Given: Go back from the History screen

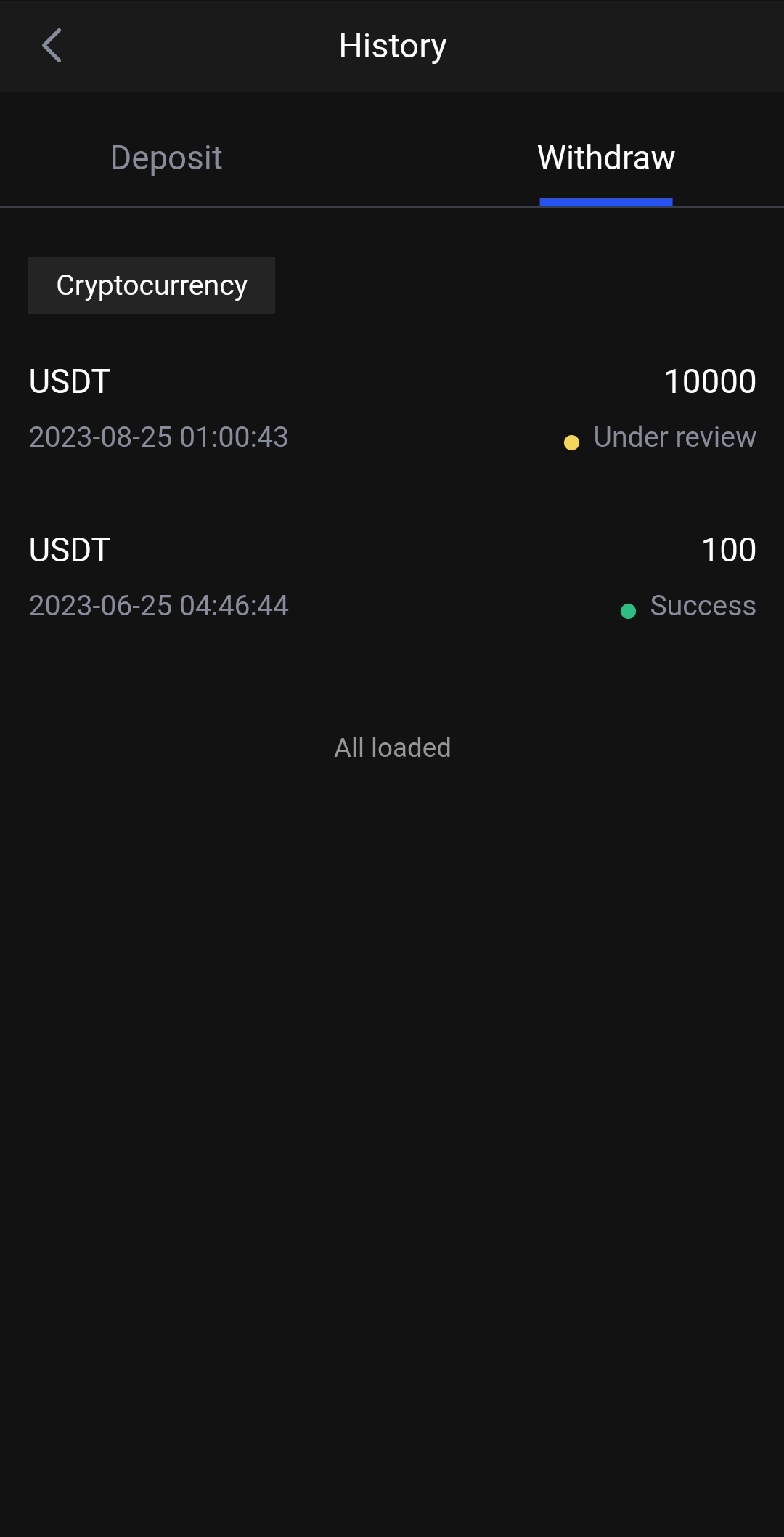Looking at the screenshot, I should (x=52, y=46).
